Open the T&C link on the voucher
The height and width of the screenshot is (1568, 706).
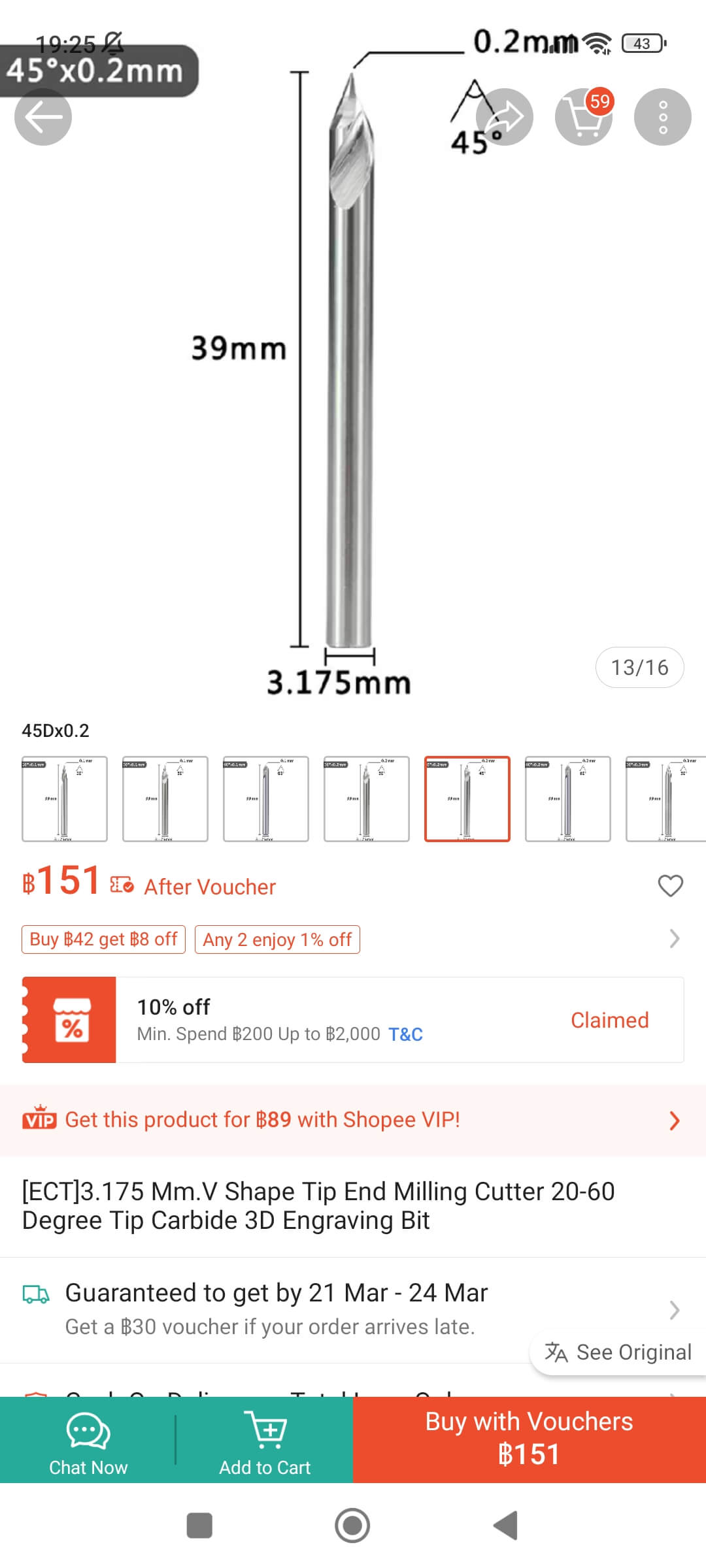(405, 1034)
